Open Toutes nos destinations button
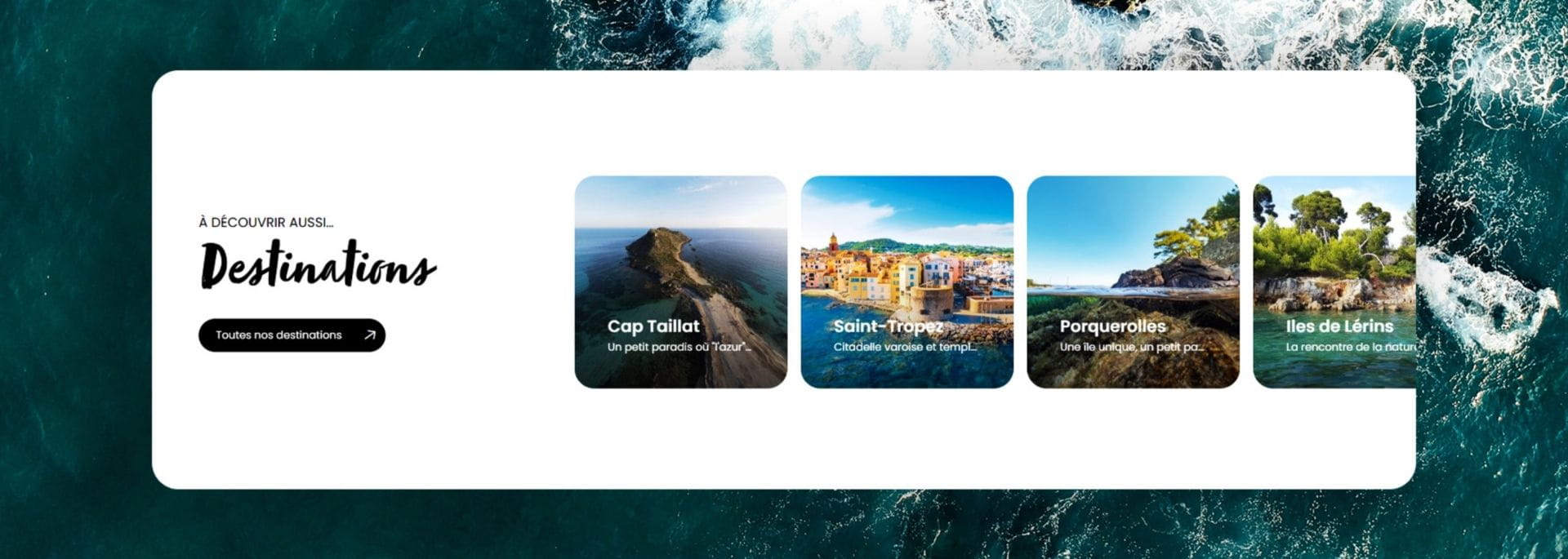This screenshot has height=559, width=1568. (292, 335)
